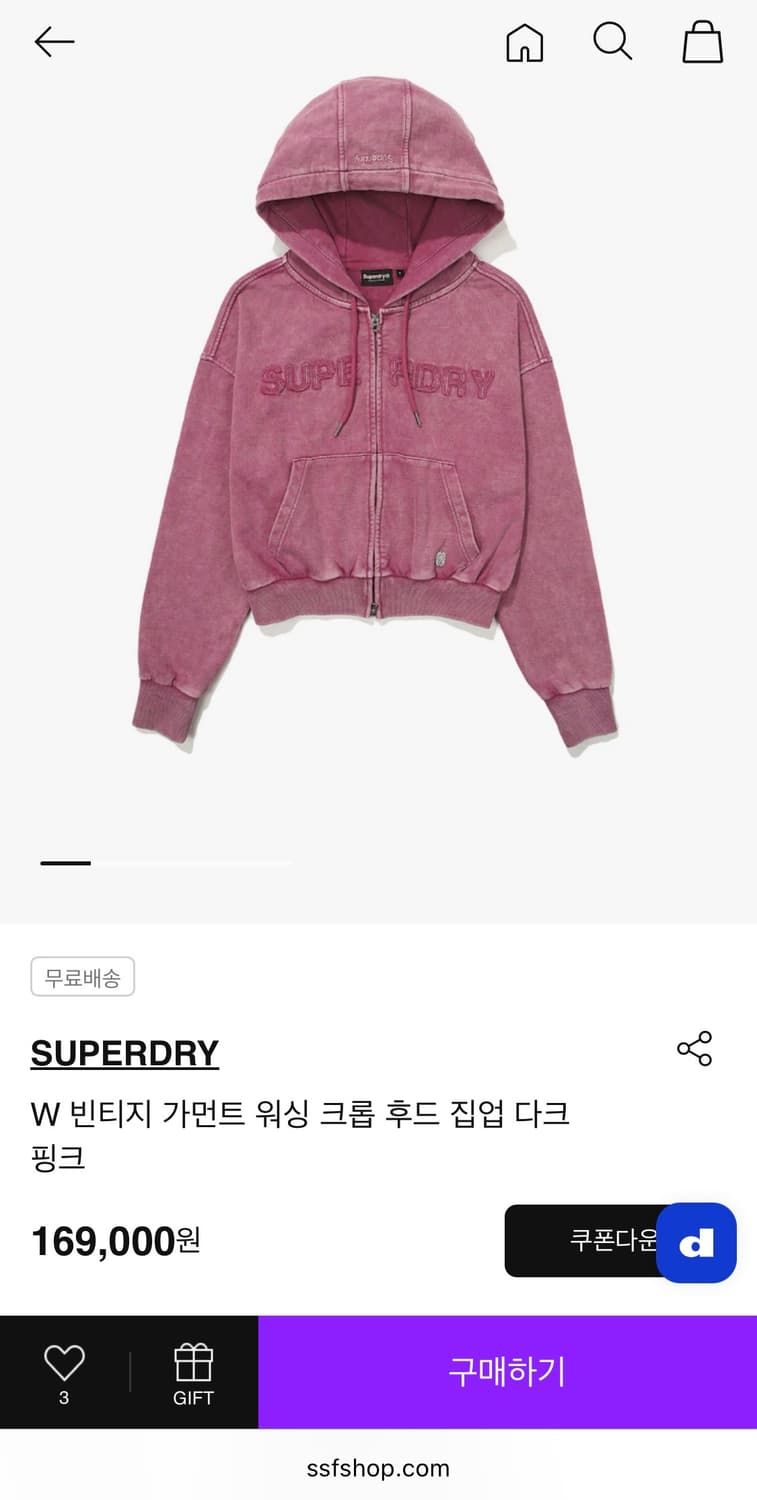Open the GIFT option

(192, 1371)
